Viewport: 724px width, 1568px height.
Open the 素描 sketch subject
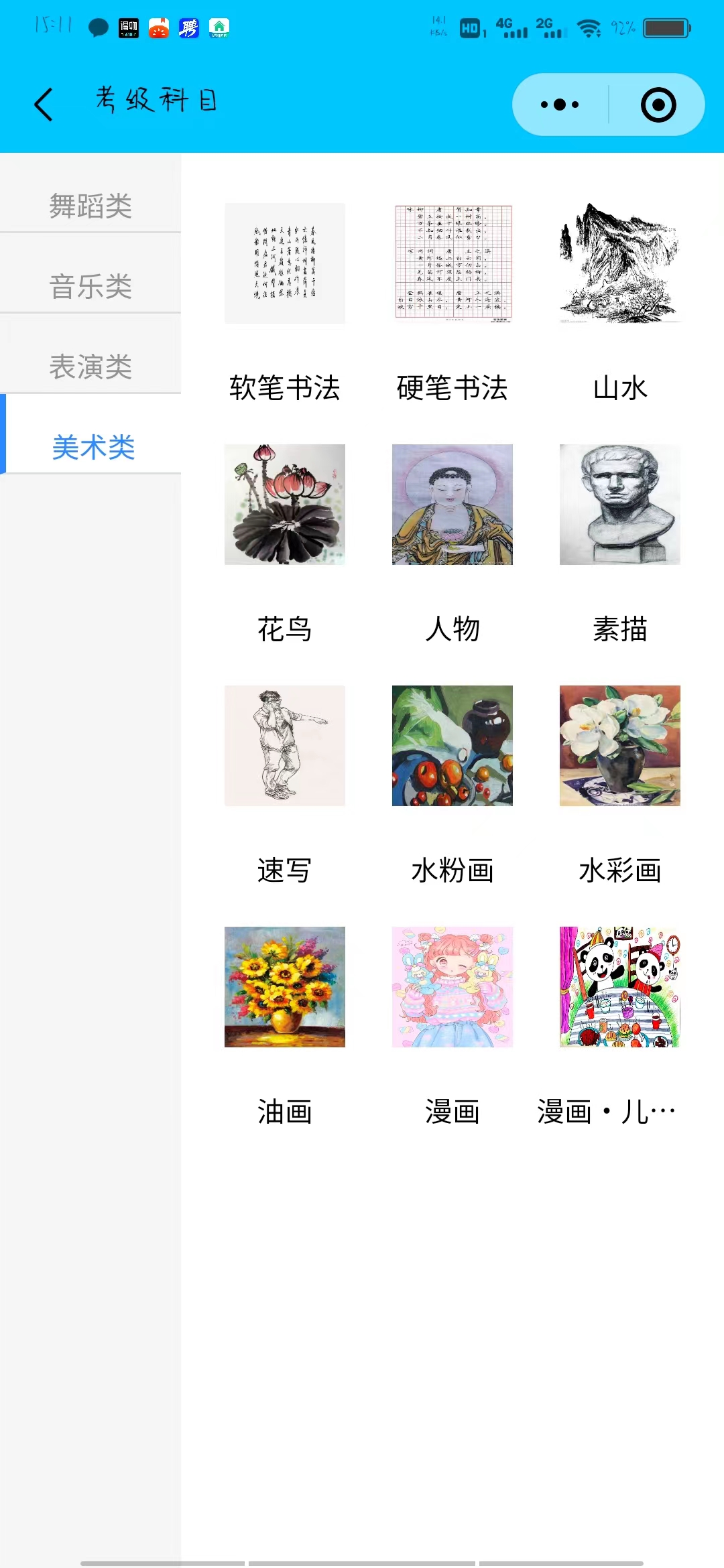[620, 505]
